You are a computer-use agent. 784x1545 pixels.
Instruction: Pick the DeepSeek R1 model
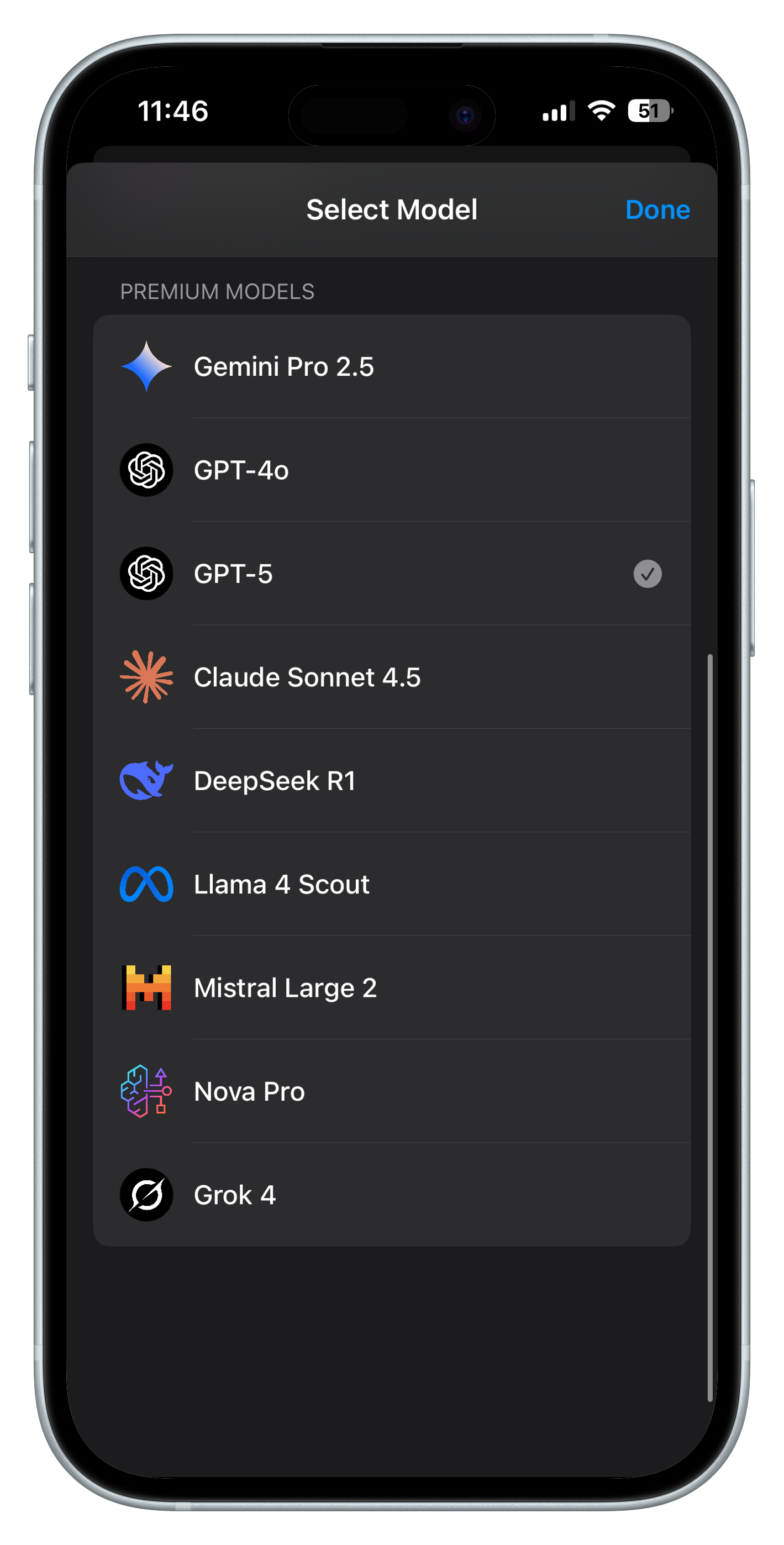pos(275,781)
